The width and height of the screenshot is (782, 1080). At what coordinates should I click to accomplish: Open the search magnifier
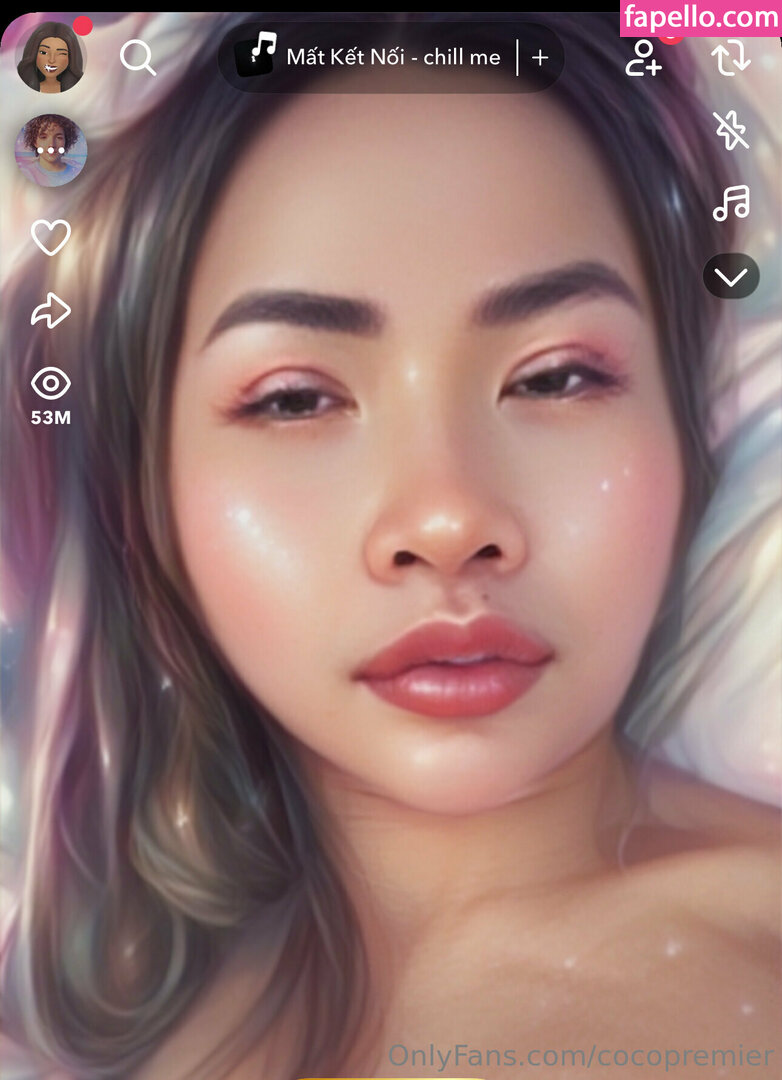coord(137,58)
